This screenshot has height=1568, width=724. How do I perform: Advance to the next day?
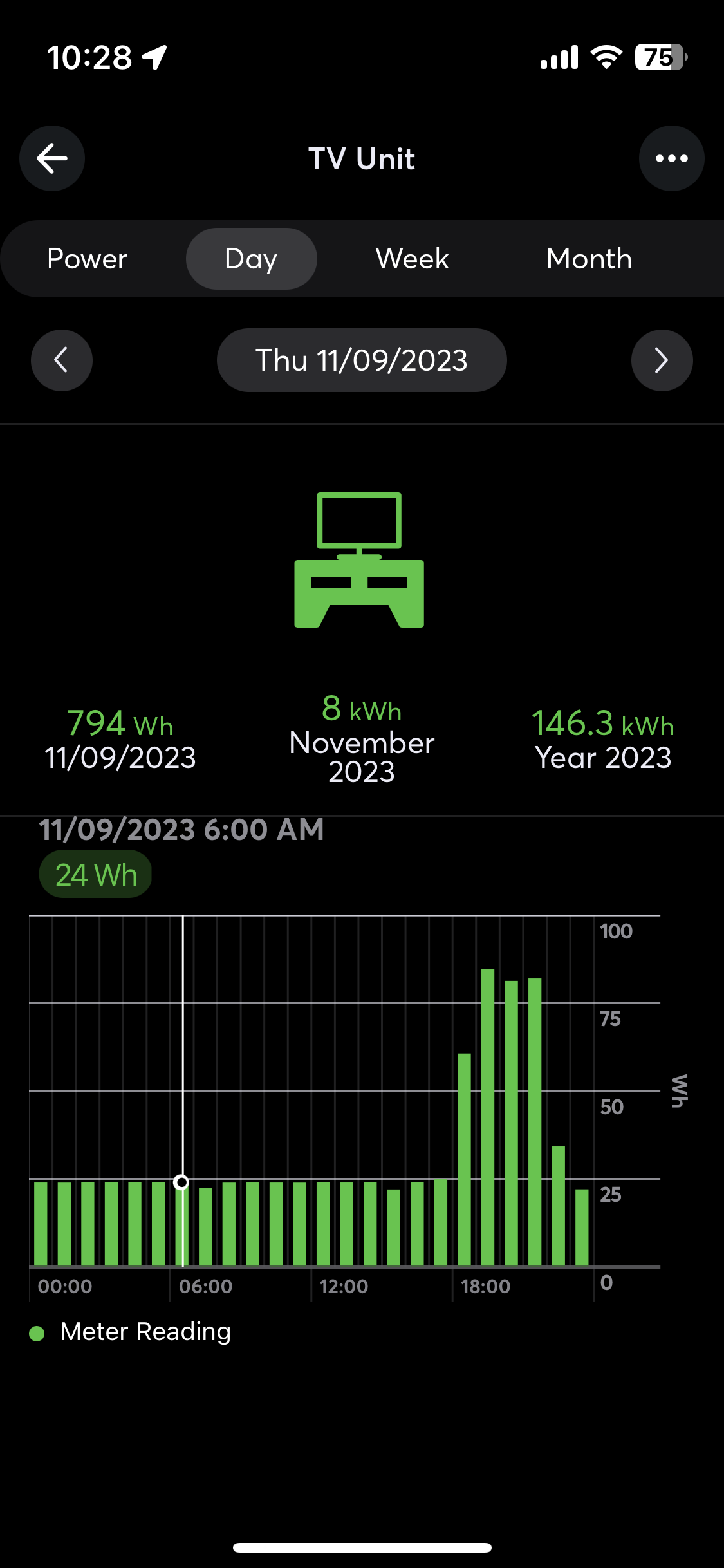[x=662, y=360]
